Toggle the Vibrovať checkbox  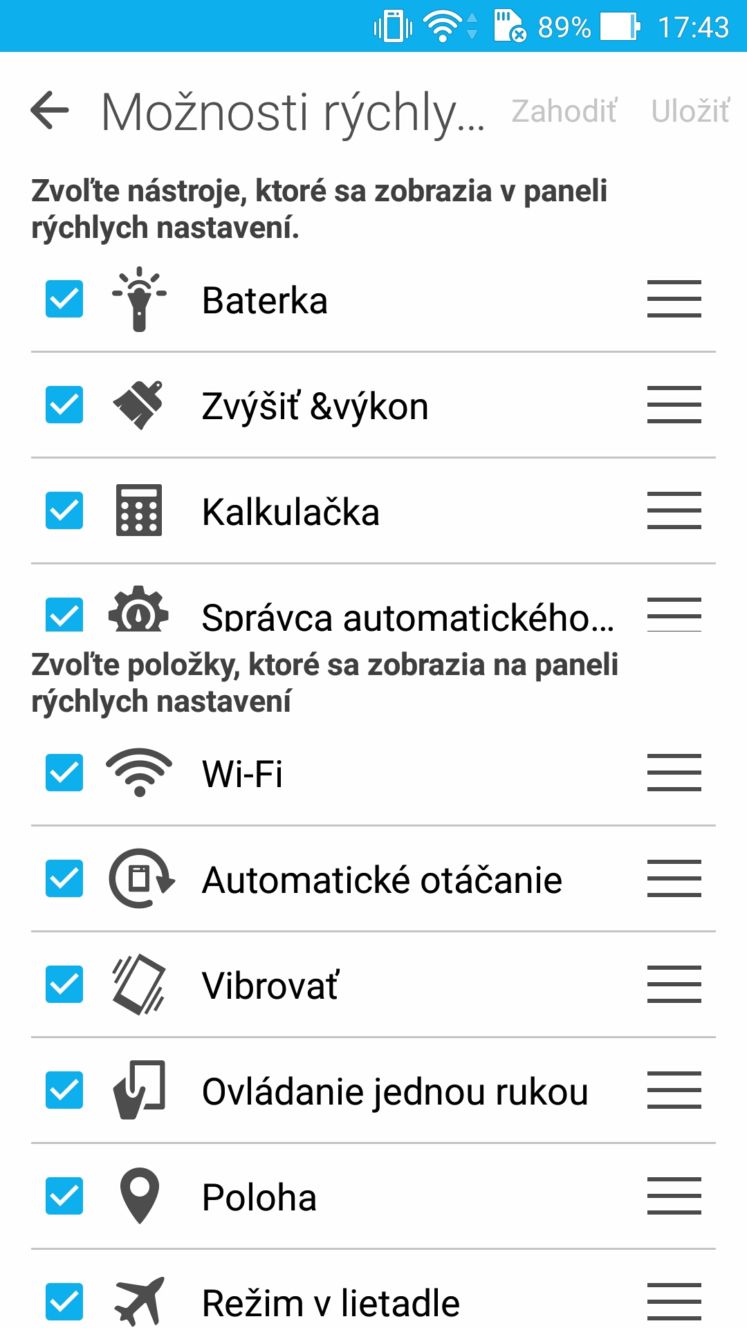64,985
